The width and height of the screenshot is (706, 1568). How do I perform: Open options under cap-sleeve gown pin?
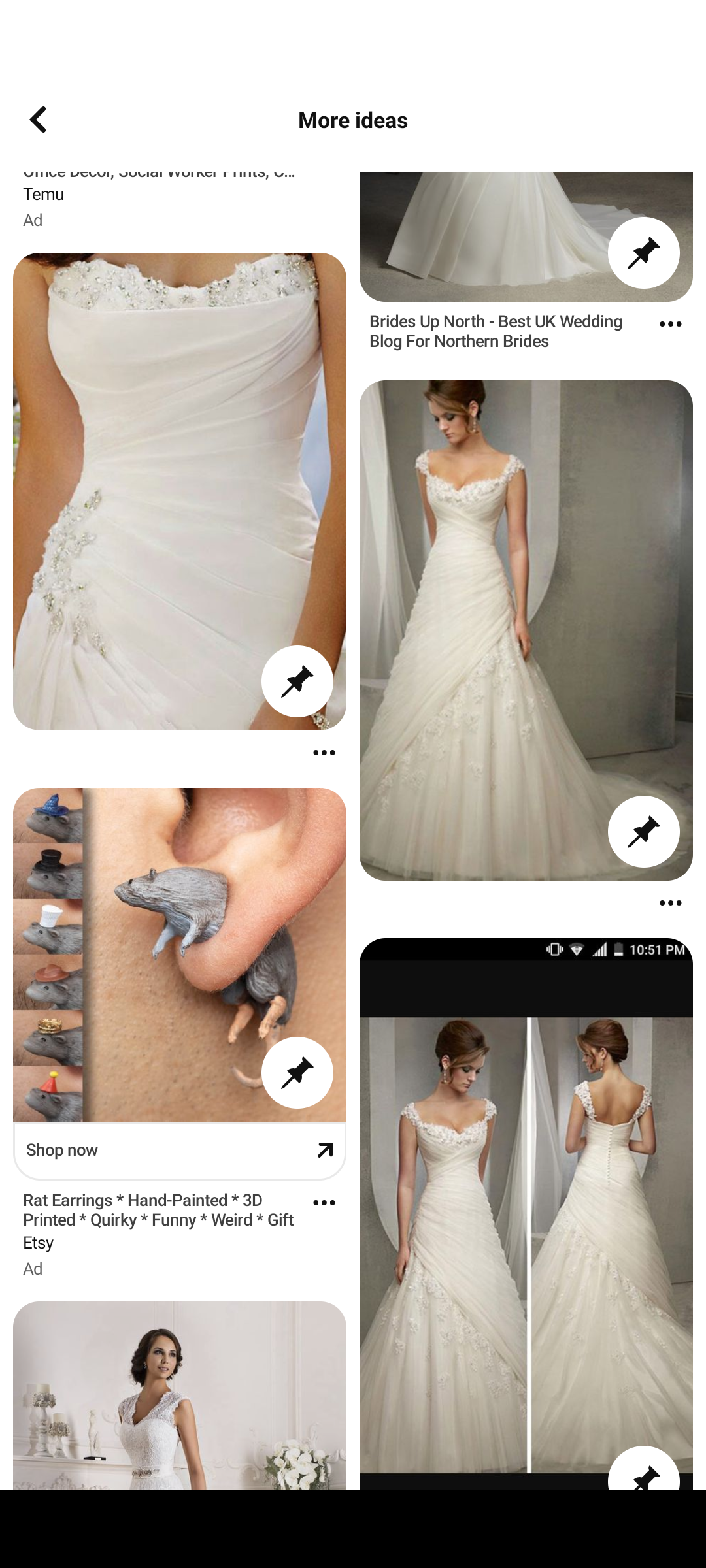pos(670,903)
